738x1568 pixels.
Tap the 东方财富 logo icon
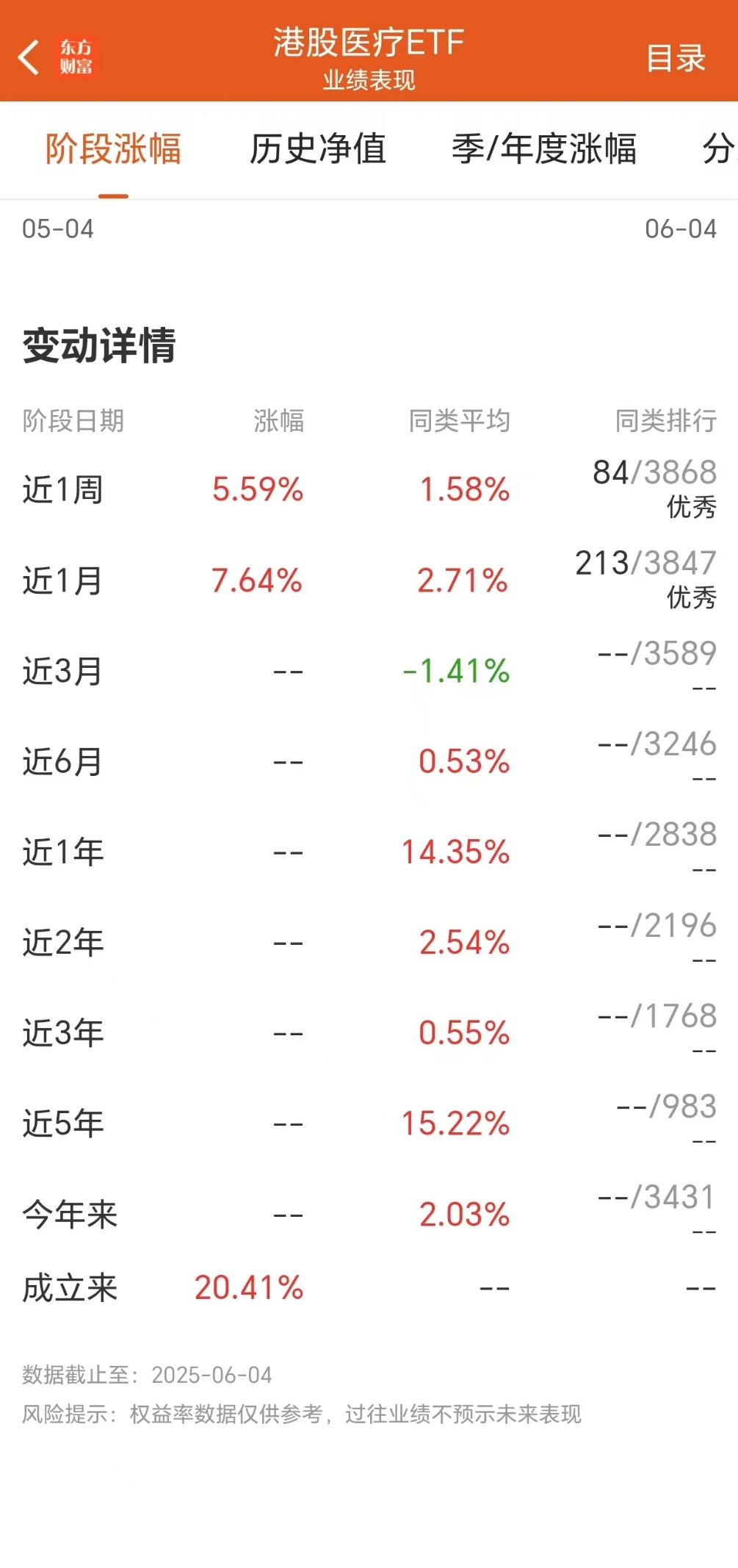point(76,57)
